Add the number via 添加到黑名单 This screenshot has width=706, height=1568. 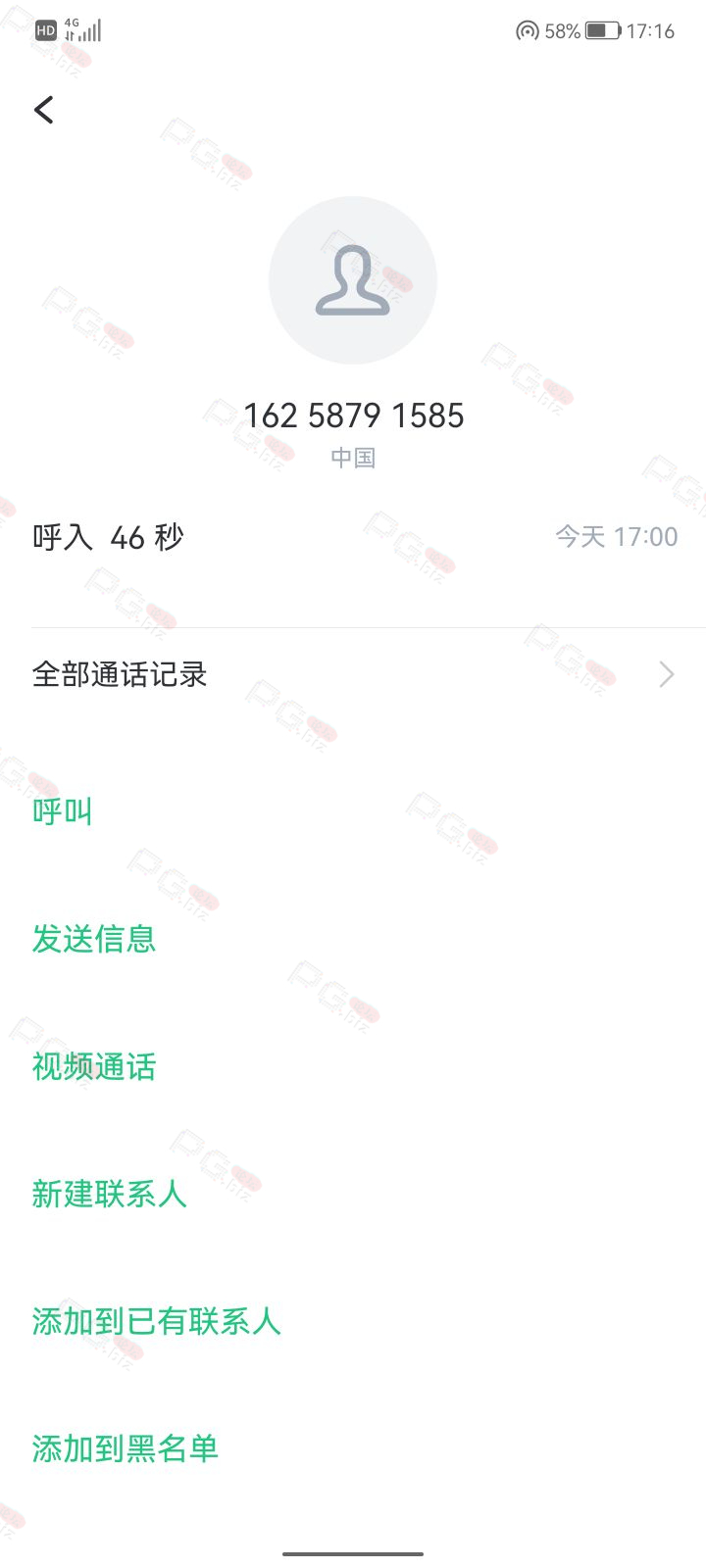(x=125, y=1448)
